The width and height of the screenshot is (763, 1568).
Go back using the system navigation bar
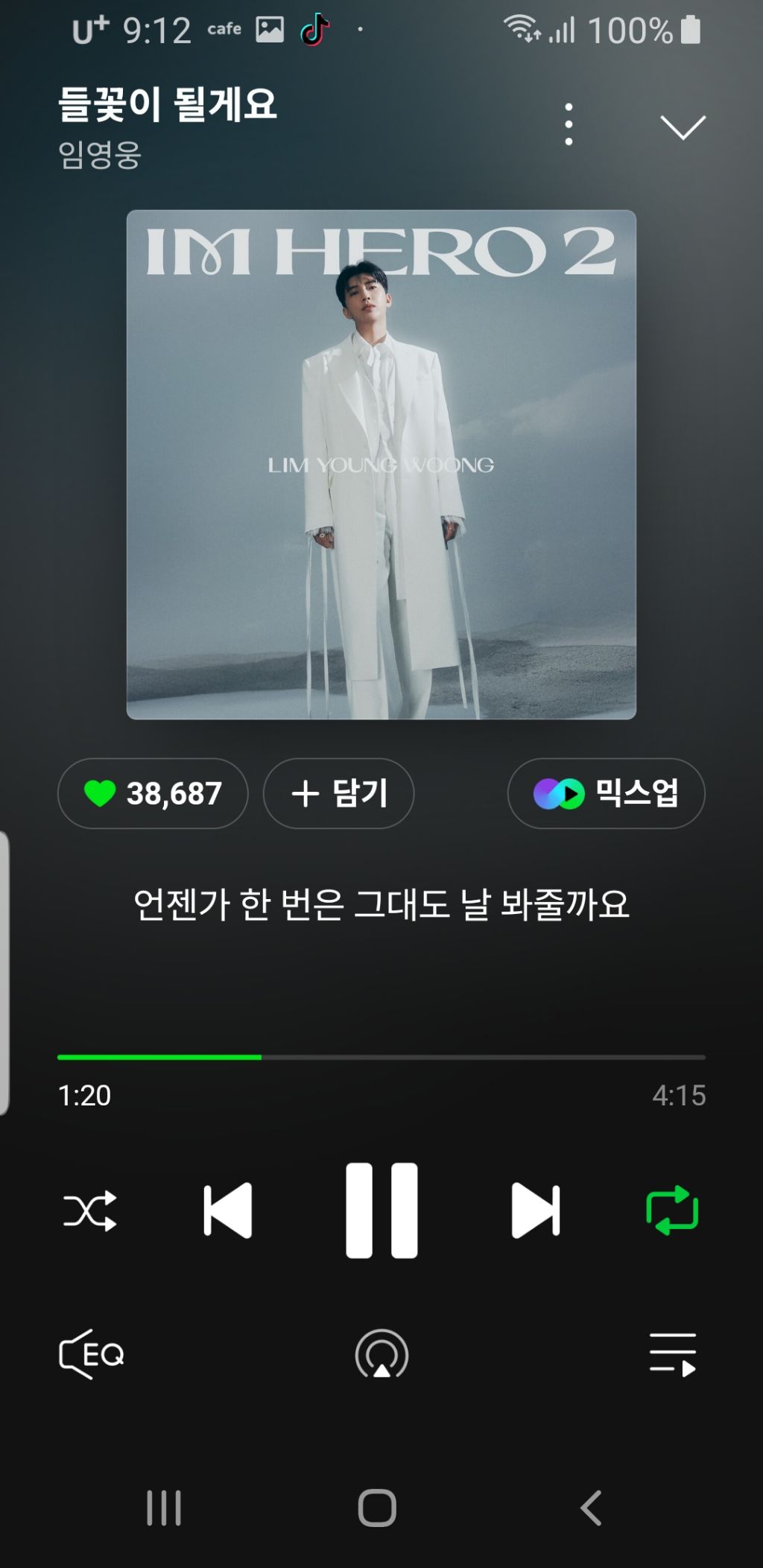[591, 1508]
